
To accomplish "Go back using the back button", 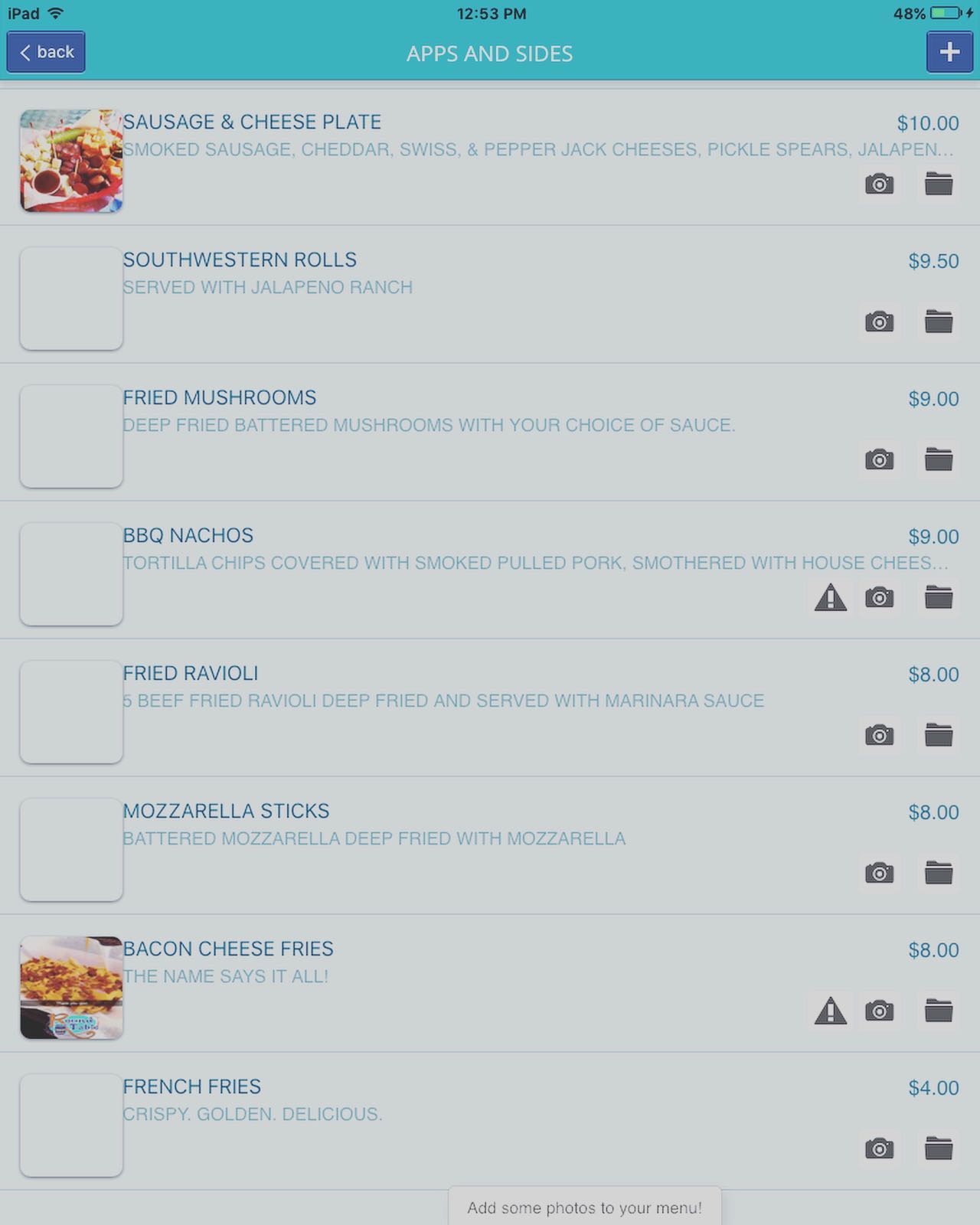I will click(46, 52).
